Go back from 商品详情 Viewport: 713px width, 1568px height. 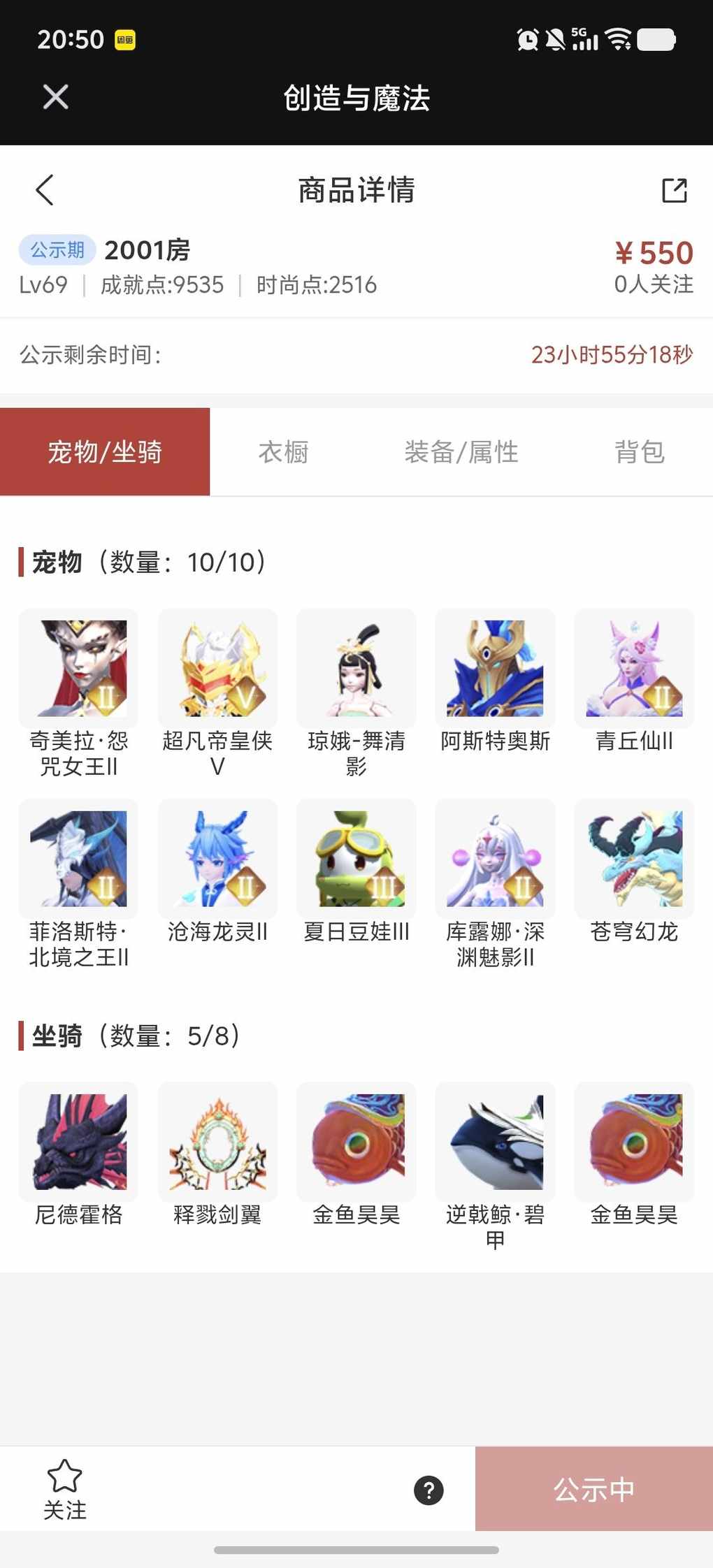click(x=45, y=190)
